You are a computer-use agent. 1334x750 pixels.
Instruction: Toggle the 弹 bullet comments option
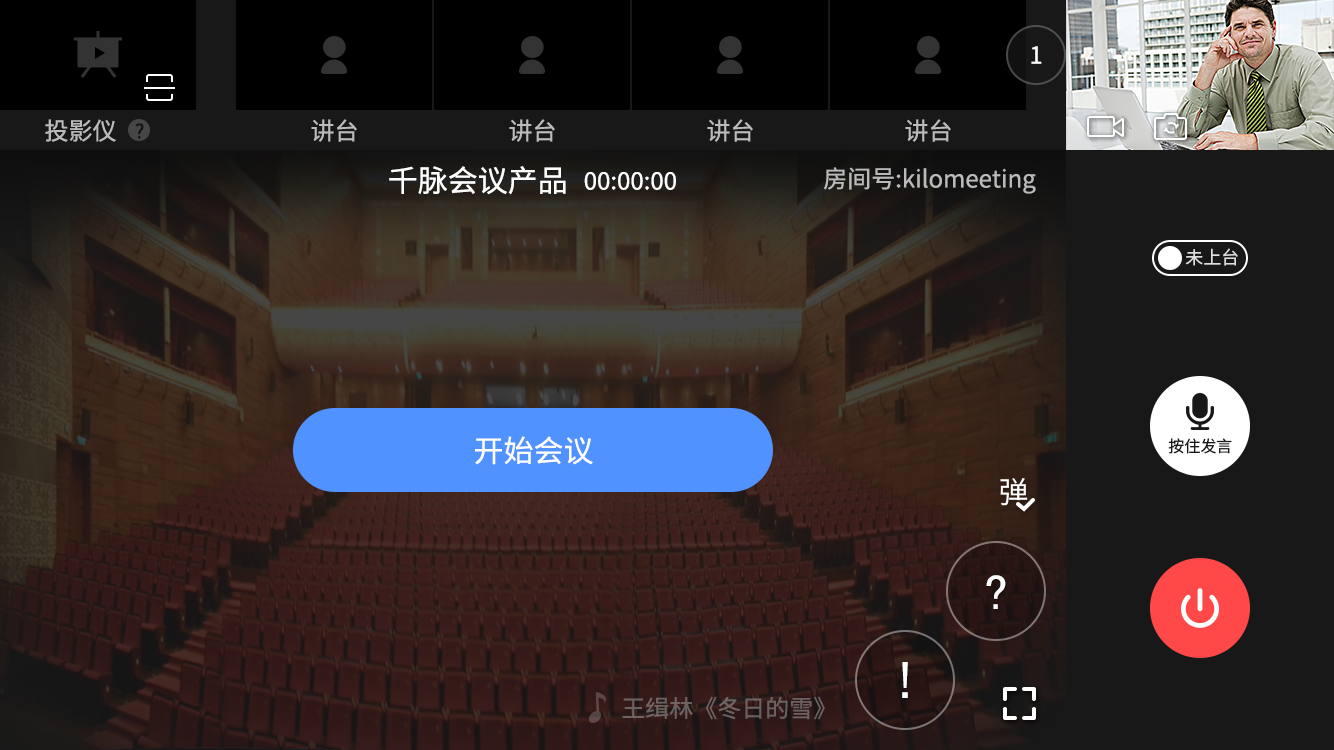pyautogui.click(x=1016, y=494)
